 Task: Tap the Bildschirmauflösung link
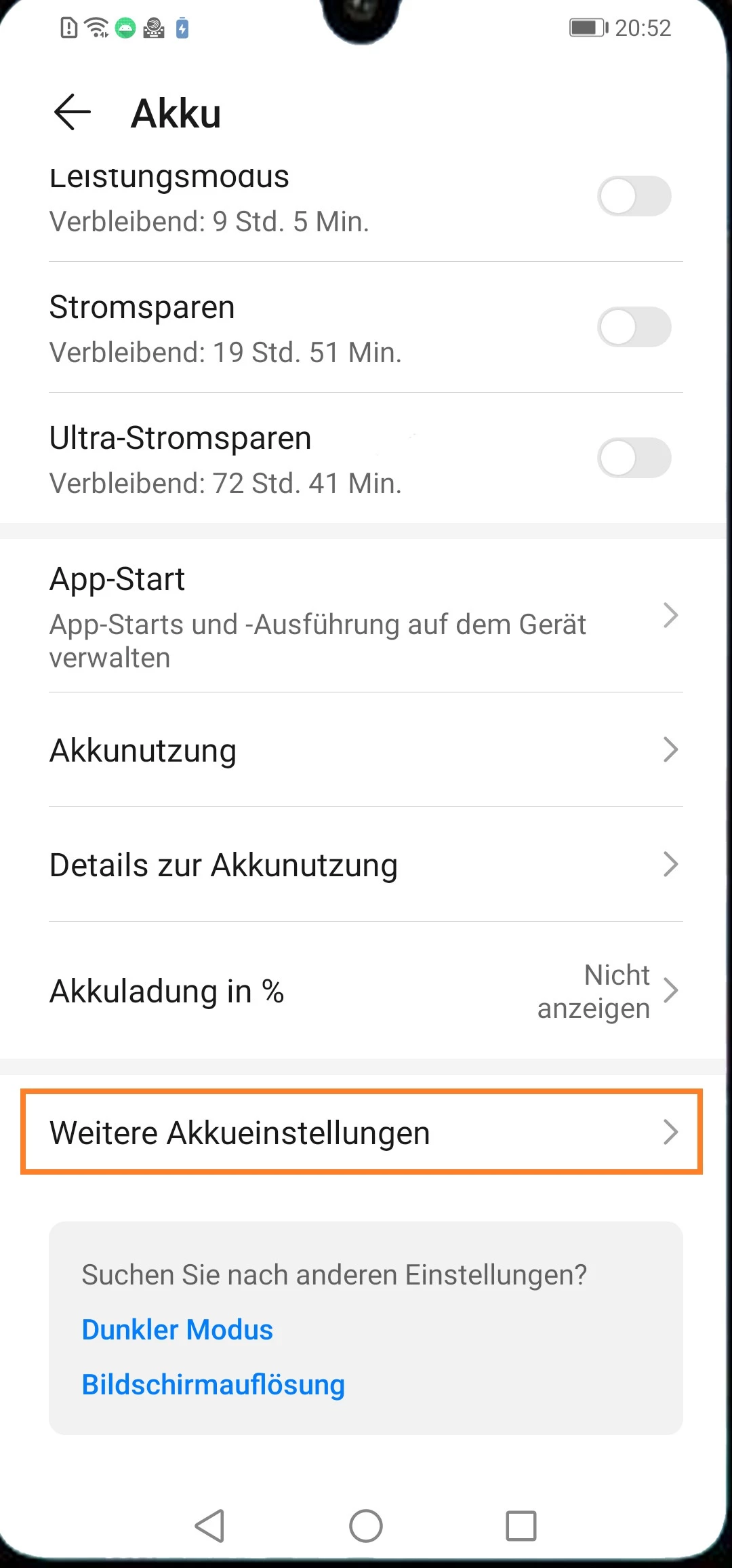pyautogui.click(x=213, y=1385)
